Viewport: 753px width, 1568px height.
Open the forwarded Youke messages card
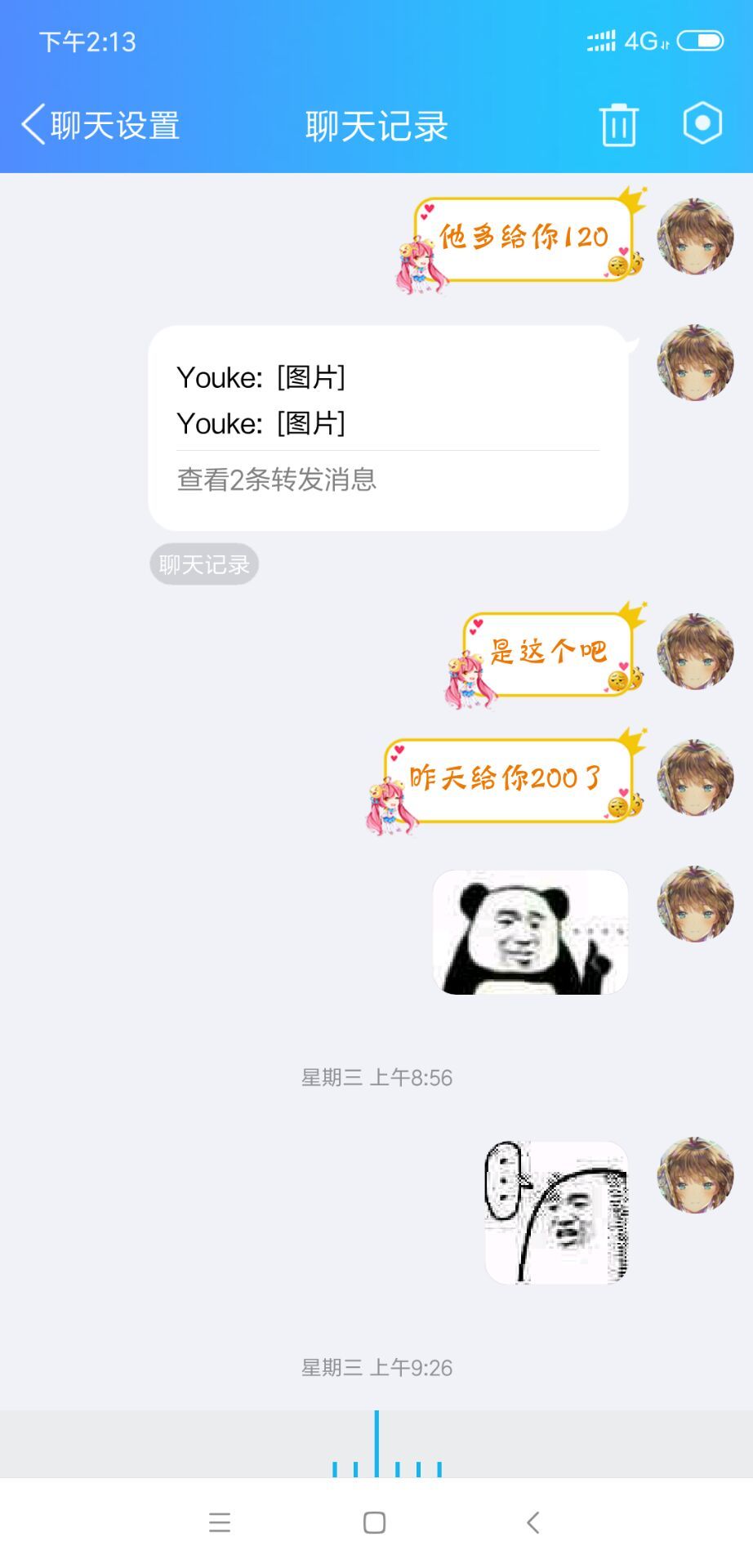(387, 400)
